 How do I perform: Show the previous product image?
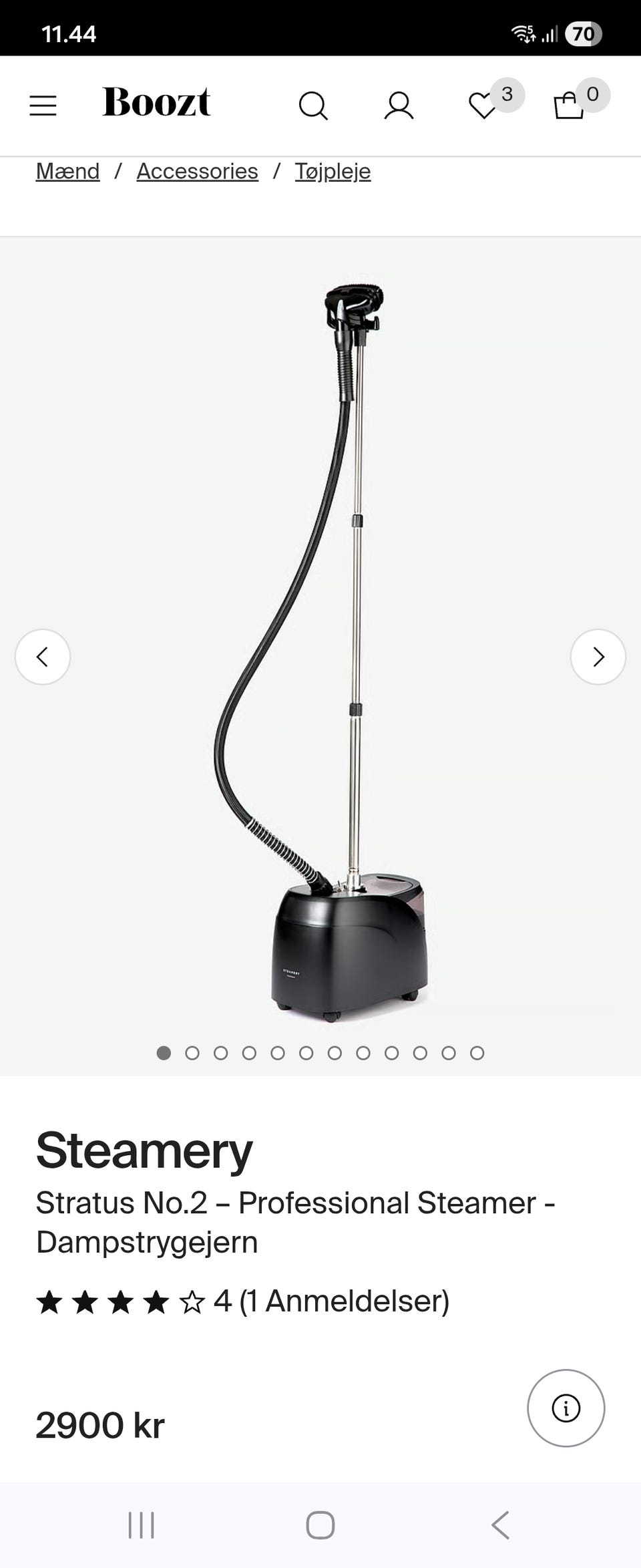click(43, 657)
